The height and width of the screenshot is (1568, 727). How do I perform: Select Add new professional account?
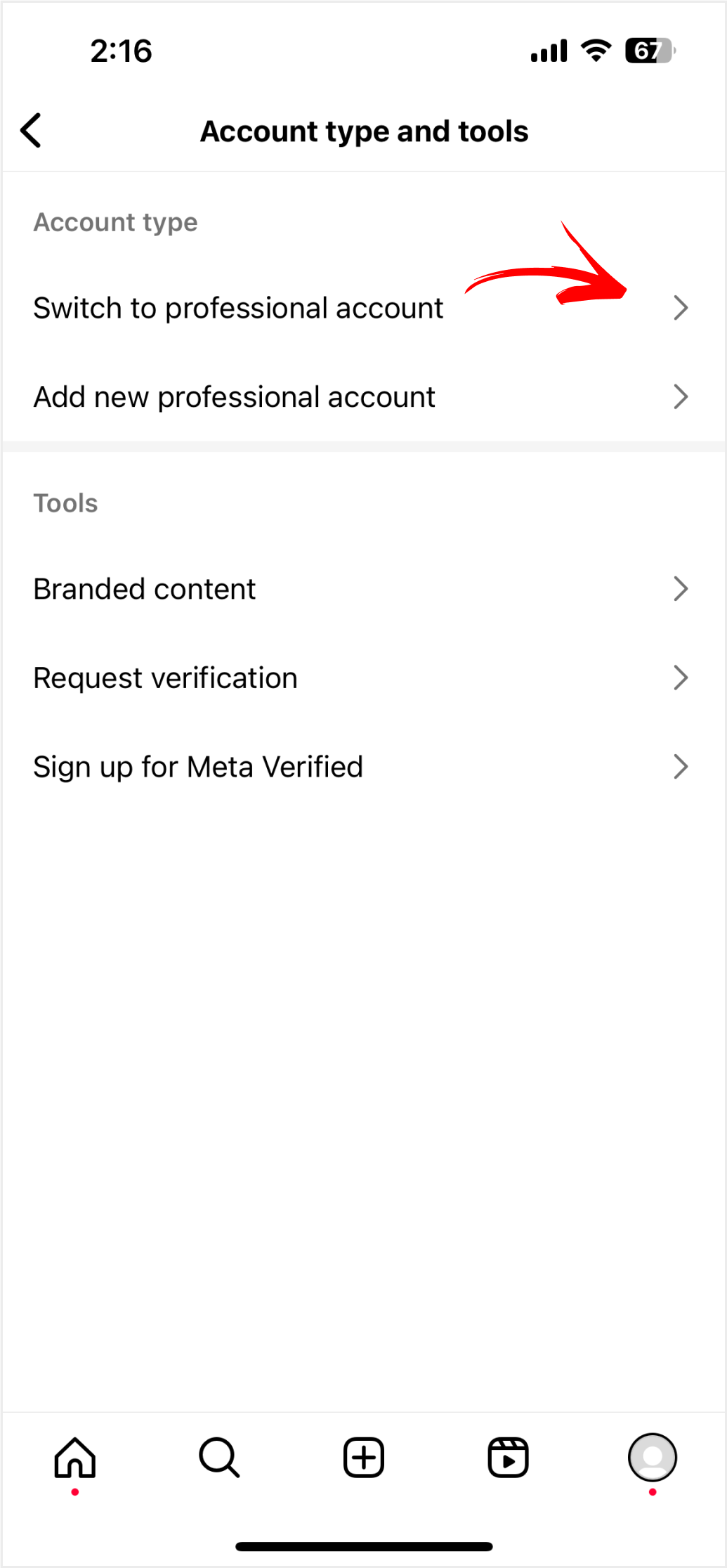click(x=363, y=397)
